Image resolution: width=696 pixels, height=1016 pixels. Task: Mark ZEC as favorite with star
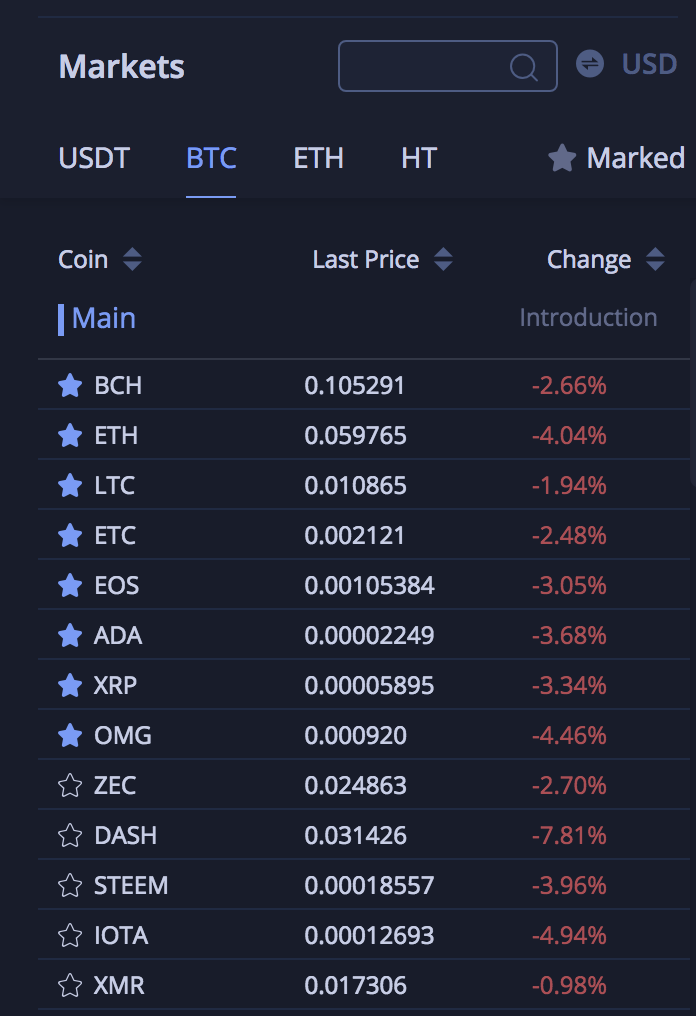coord(70,786)
